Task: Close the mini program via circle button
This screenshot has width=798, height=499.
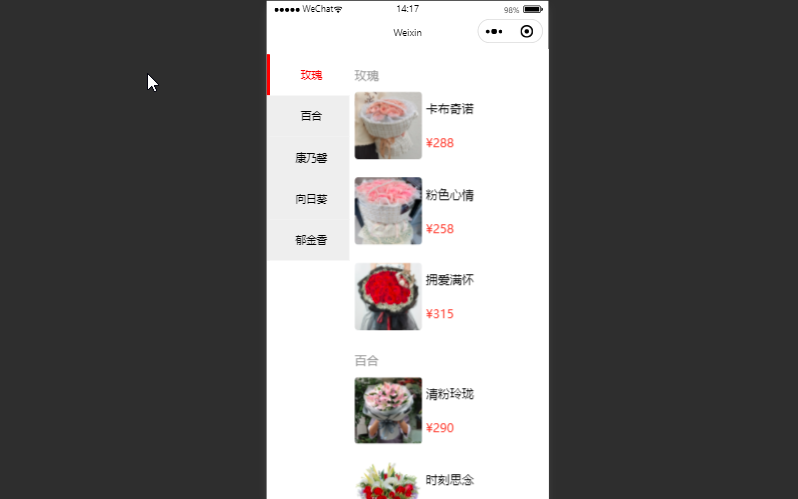Action: click(527, 32)
